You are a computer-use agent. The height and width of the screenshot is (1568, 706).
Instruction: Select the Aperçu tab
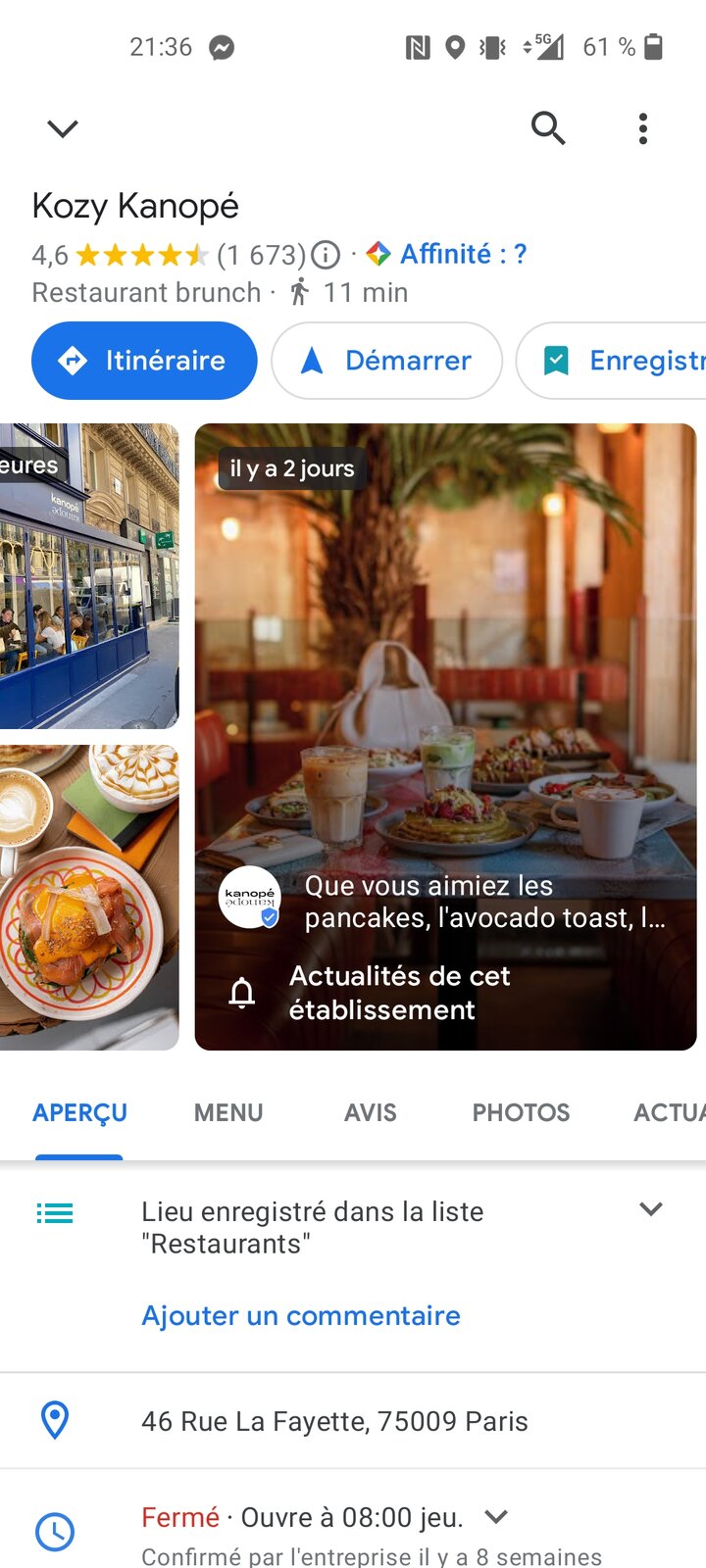coord(79,1113)
